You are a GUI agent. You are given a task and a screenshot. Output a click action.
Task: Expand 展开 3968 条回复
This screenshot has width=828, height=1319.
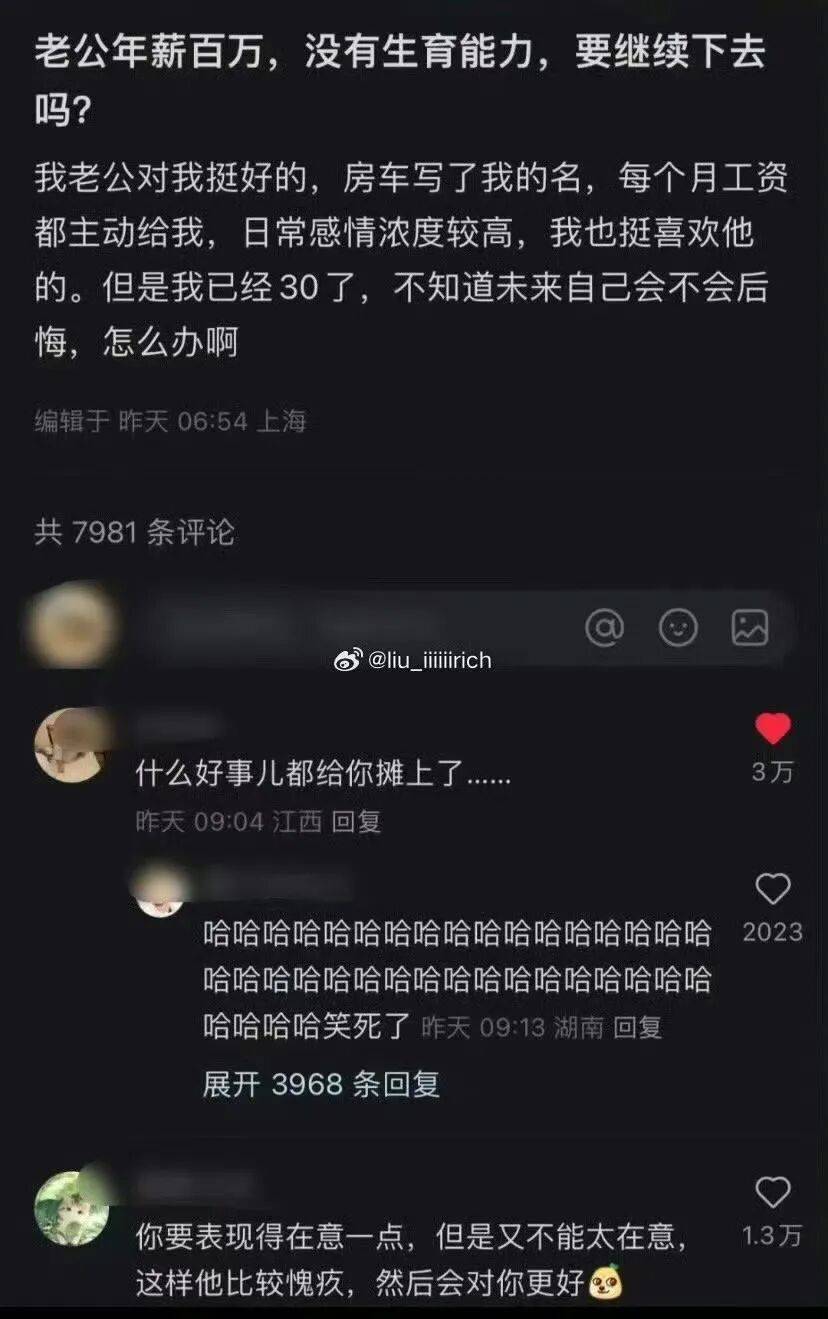(321, 1084)
